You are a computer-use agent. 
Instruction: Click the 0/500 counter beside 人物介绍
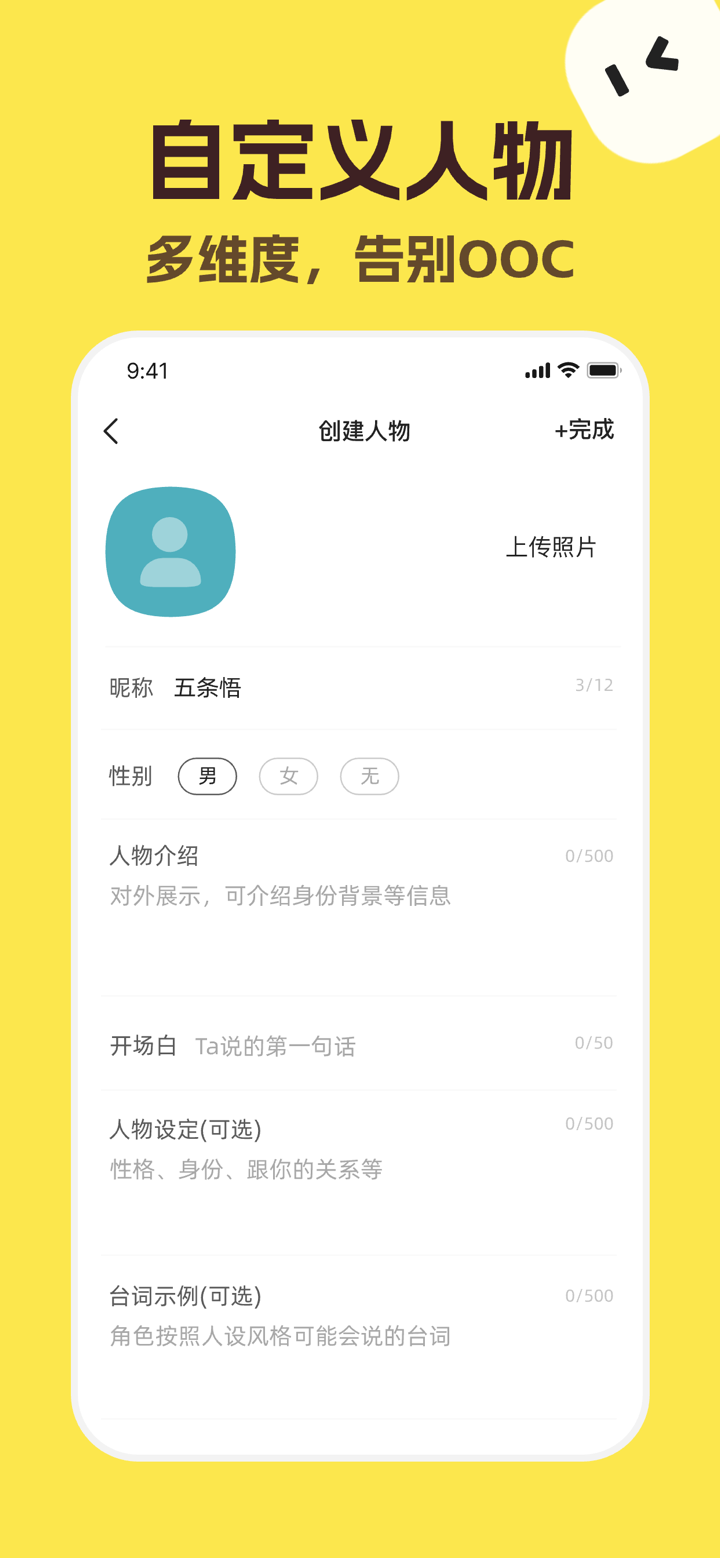point(590,855)
